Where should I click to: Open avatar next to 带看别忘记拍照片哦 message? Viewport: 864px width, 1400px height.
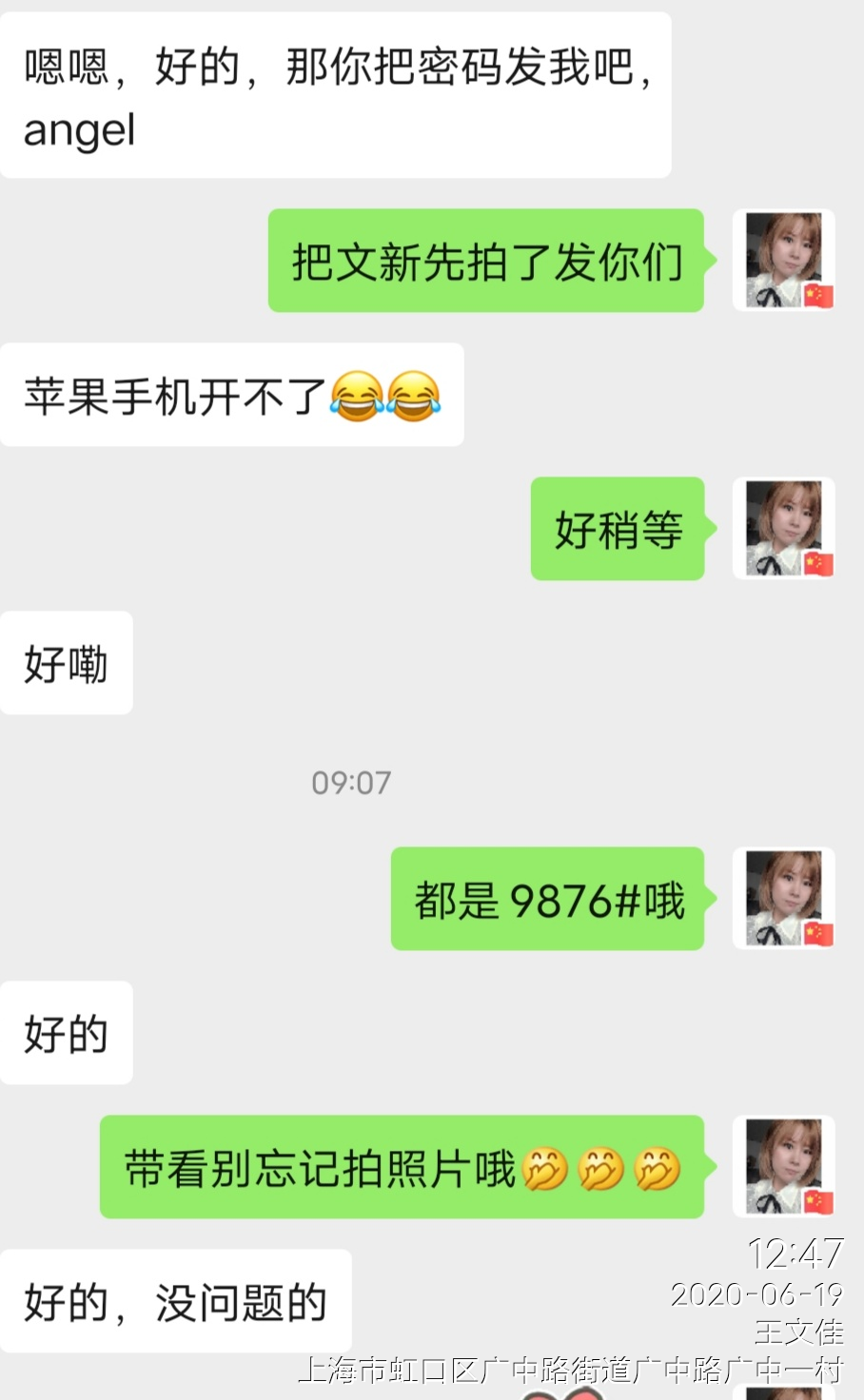(783, 1167)
